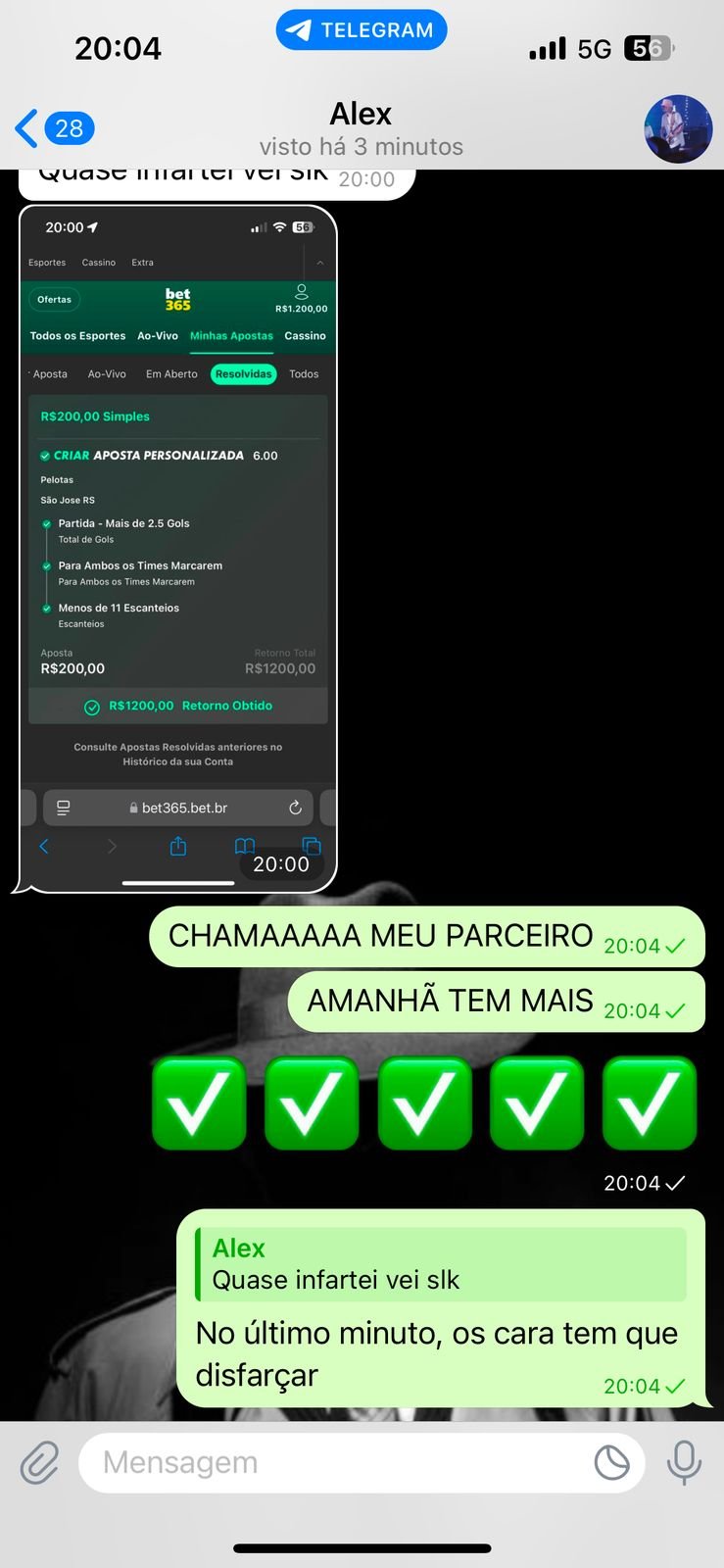Jump to quoted reply from Alex
724x1568 pixels.
tap(441, 1264)
